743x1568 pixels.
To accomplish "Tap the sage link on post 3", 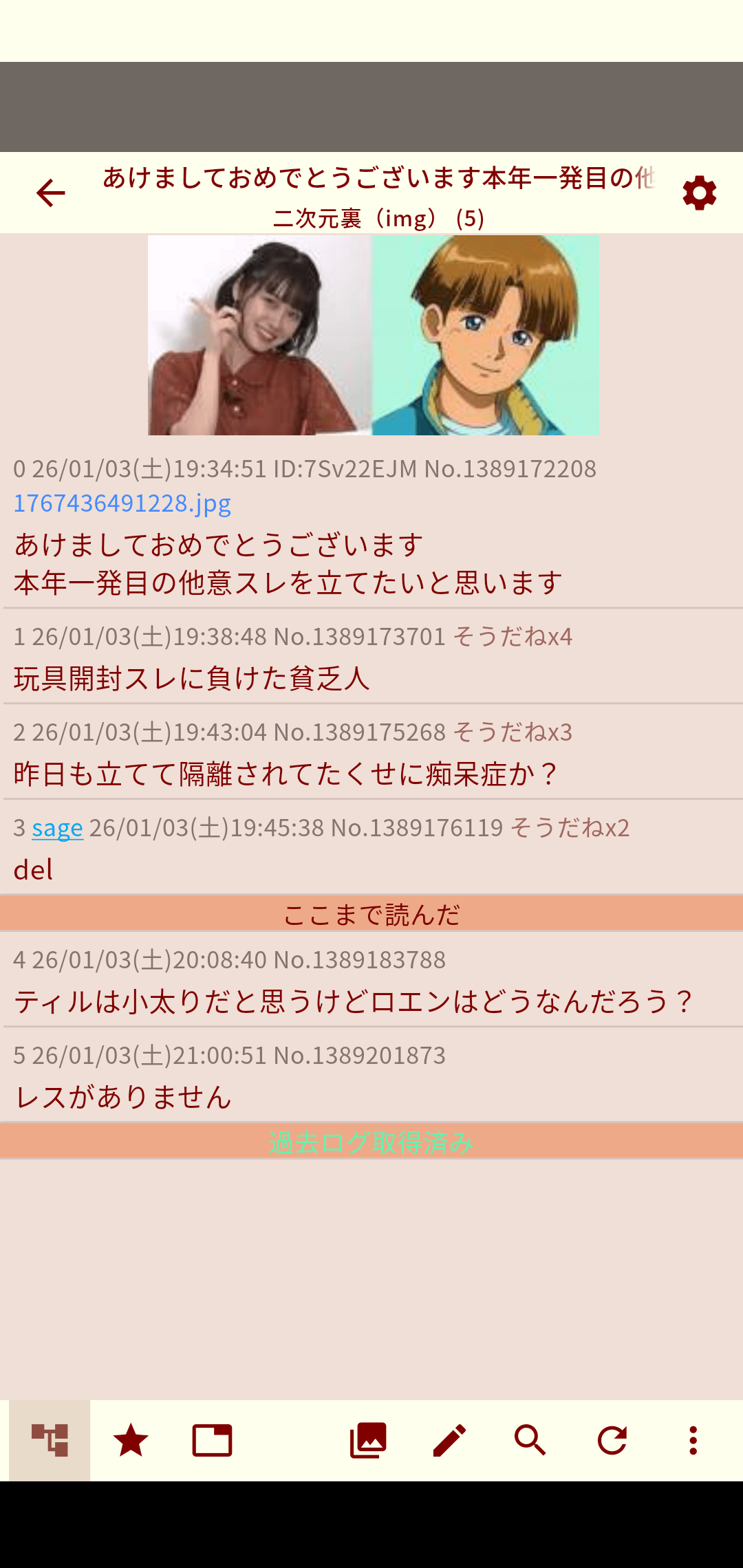I will click(x=57, y=828).
